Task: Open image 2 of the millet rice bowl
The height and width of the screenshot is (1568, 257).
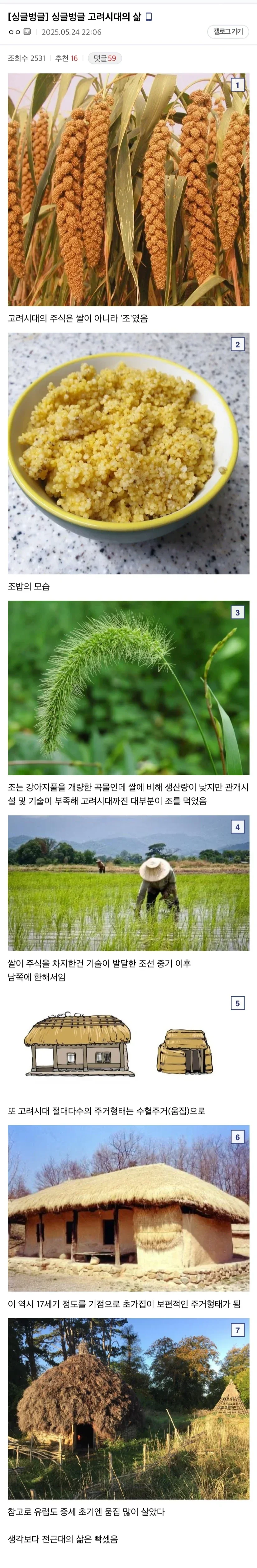Action: coord(128,453)
